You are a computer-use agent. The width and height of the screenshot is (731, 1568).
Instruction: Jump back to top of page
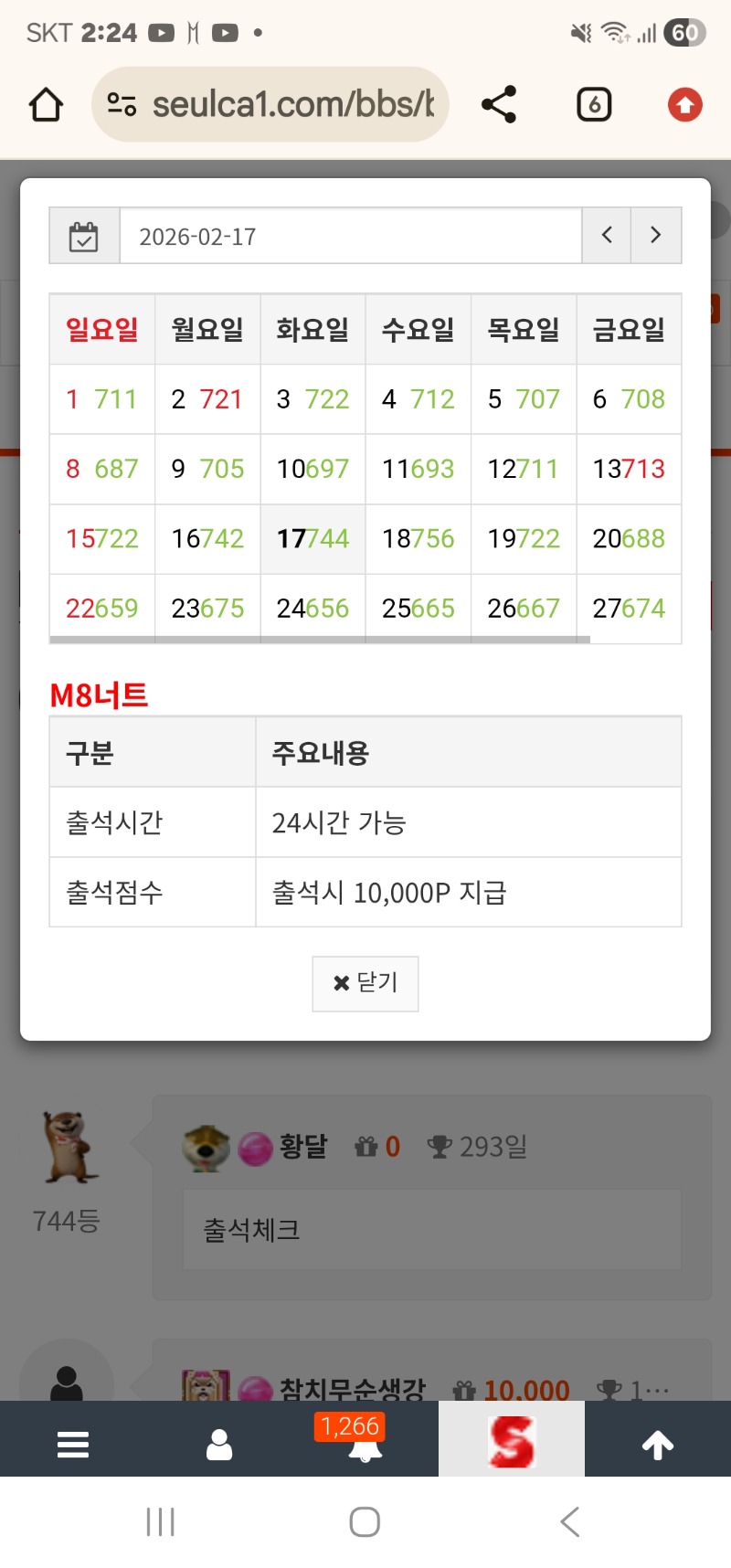click(x=658, y=1444)
